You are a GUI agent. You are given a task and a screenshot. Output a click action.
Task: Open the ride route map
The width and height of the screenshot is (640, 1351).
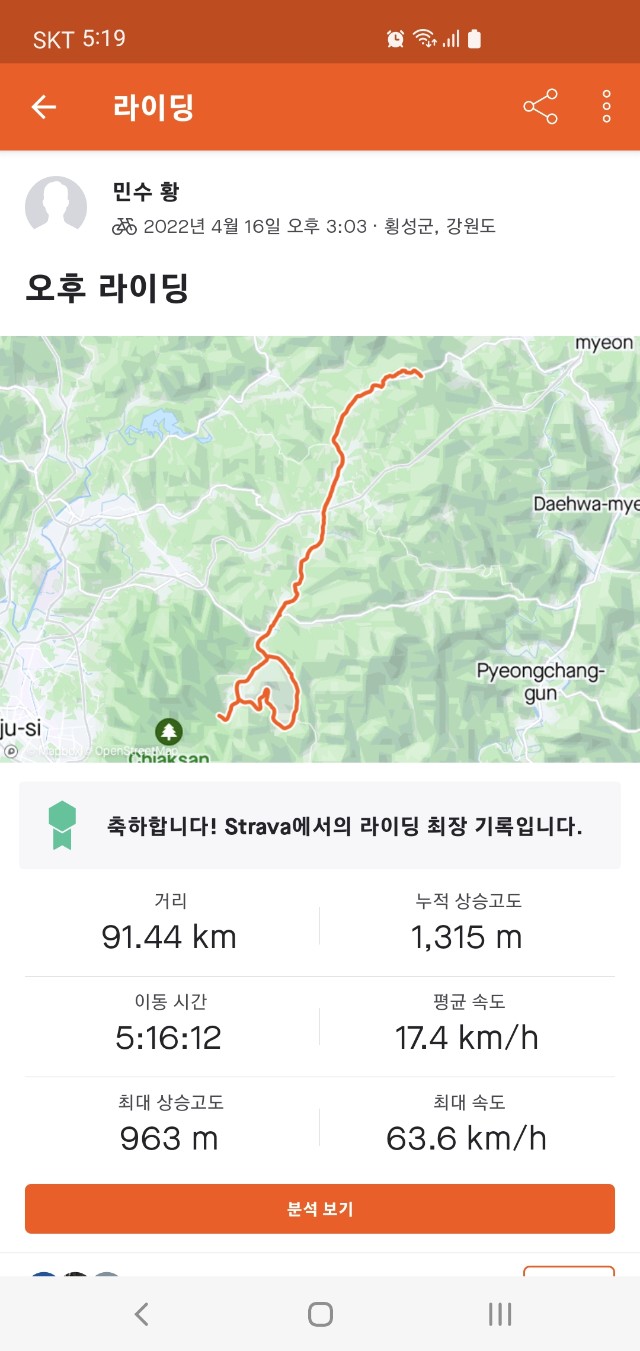[x=320, y=549]
